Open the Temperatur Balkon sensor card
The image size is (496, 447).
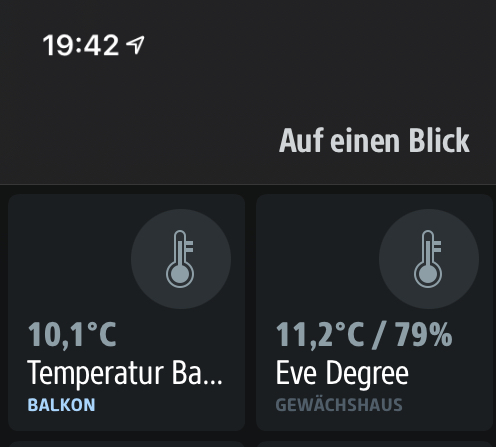click(127, 312)
